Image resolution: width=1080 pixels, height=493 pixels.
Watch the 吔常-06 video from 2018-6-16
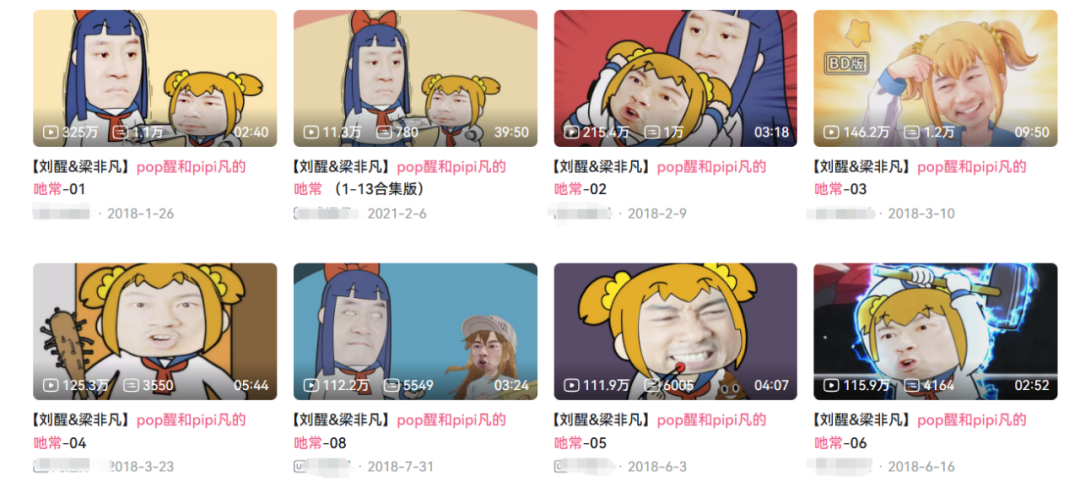click(935, 331)
